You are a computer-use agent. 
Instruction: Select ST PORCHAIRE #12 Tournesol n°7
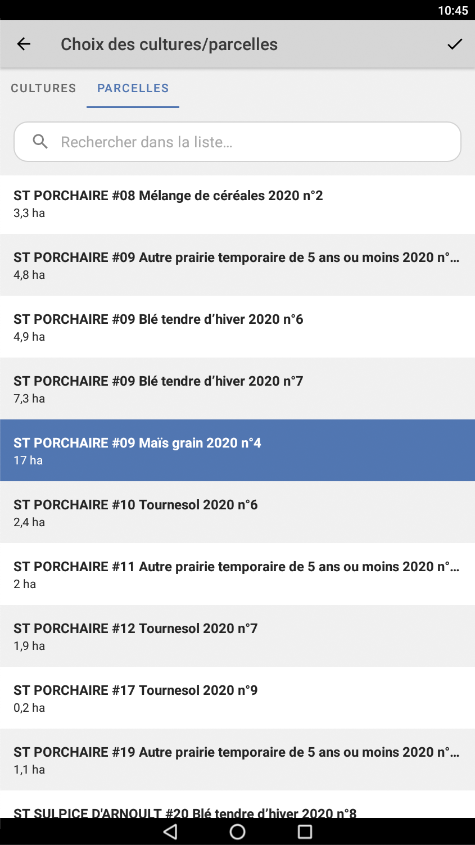[x=237, y=636]
